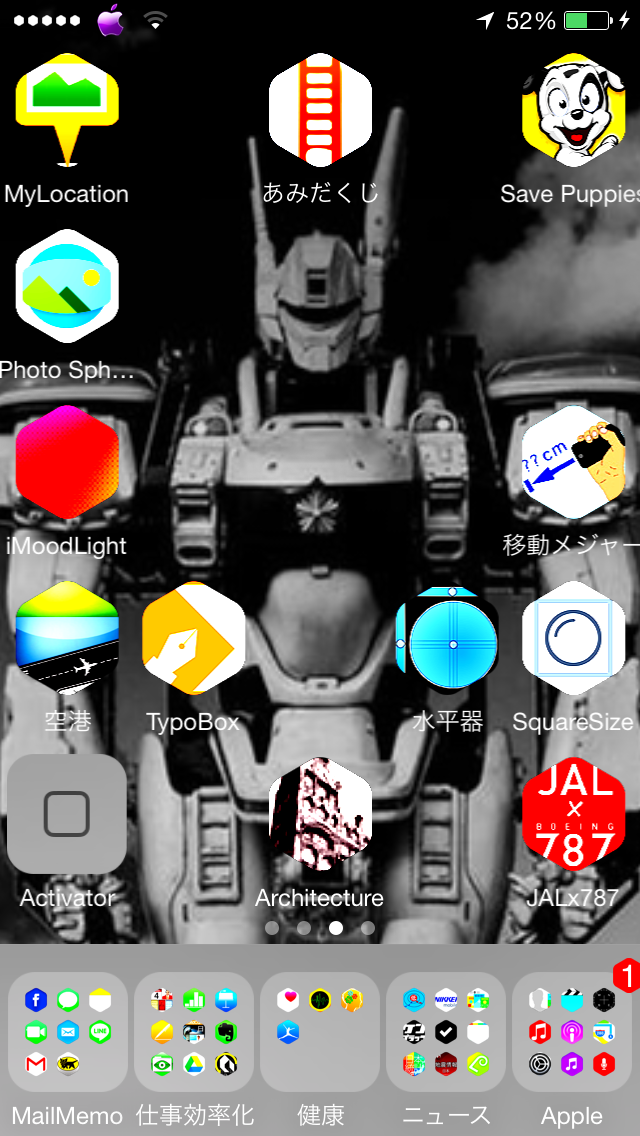Tap the home screen page indicator dots

(x=320, y=928)
